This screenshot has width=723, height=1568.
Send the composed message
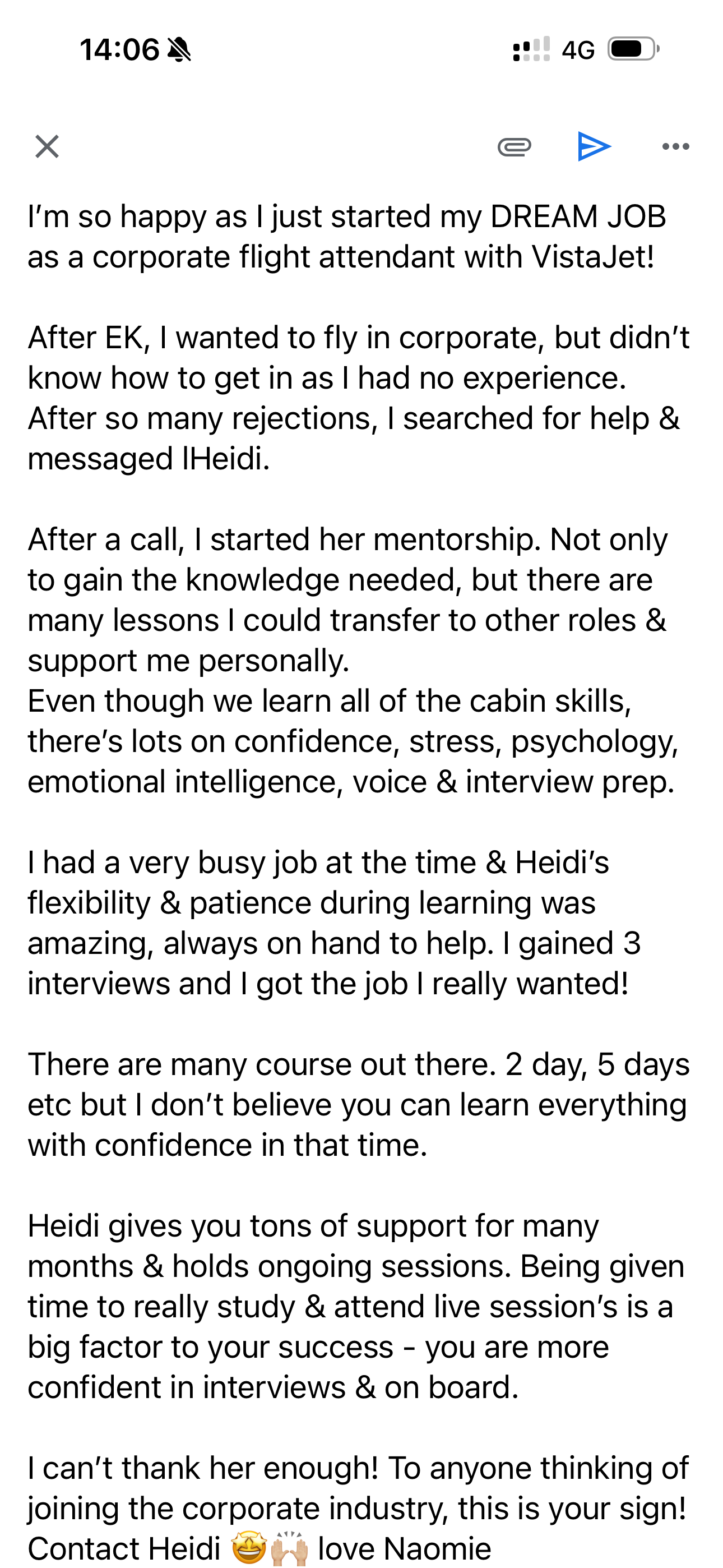594,147
